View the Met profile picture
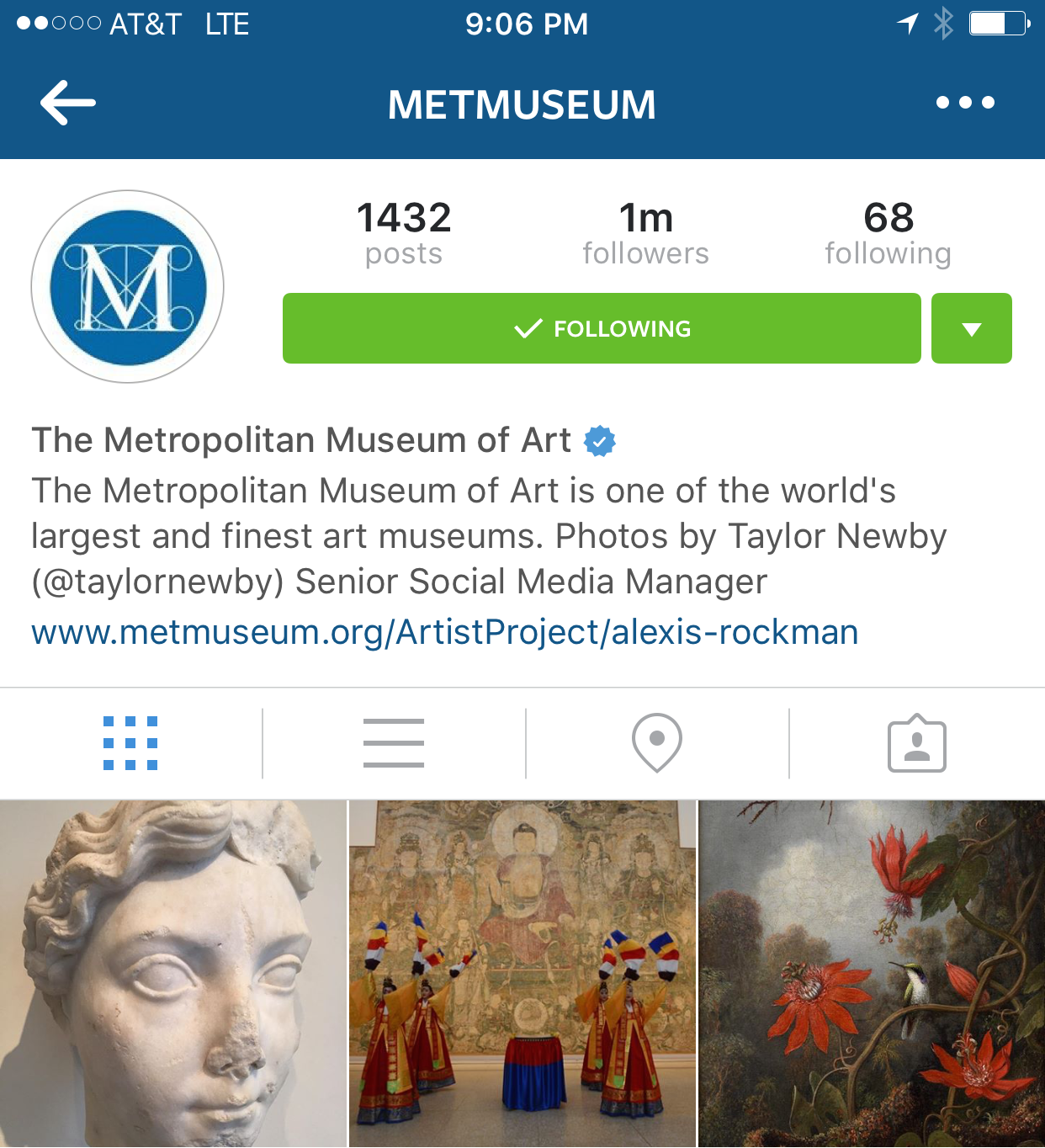 [128, 287]
